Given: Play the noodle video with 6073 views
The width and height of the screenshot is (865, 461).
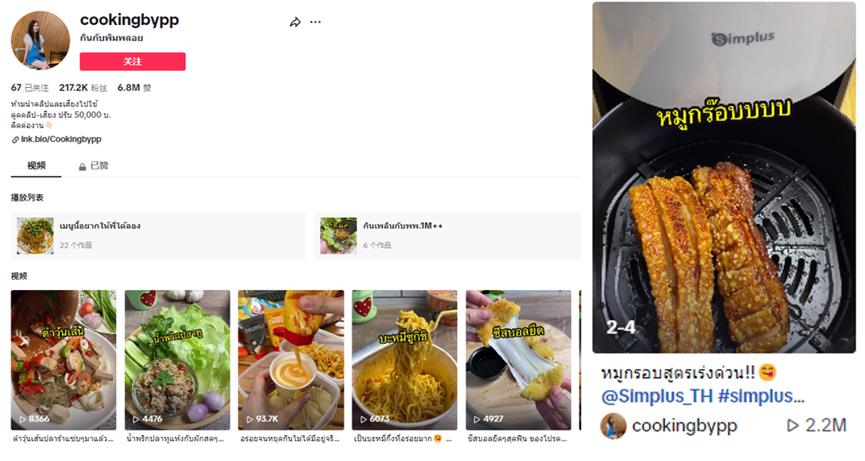Looking at the screenshot, I should pyautogui.click(x=404, y=360).
